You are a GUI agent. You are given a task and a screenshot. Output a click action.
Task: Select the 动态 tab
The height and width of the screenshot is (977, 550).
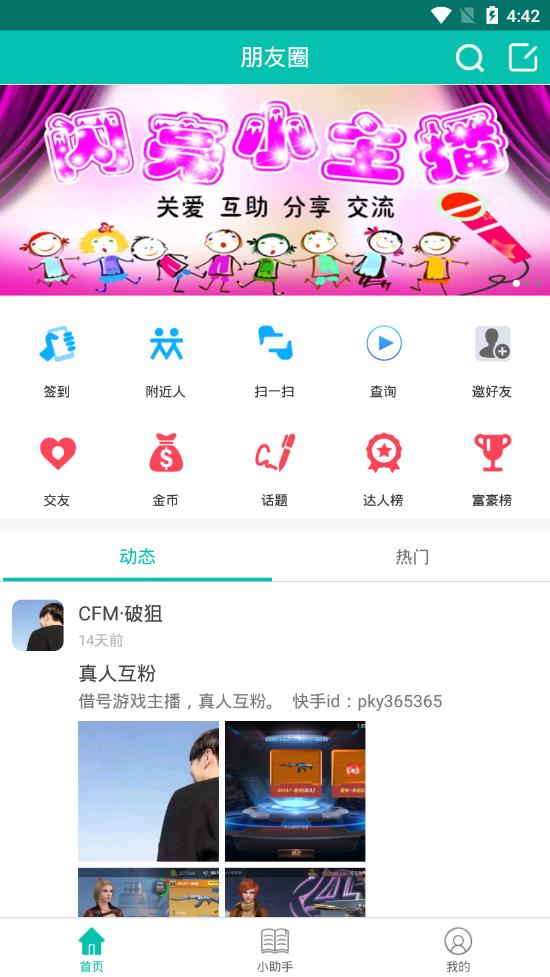point(137,556)
